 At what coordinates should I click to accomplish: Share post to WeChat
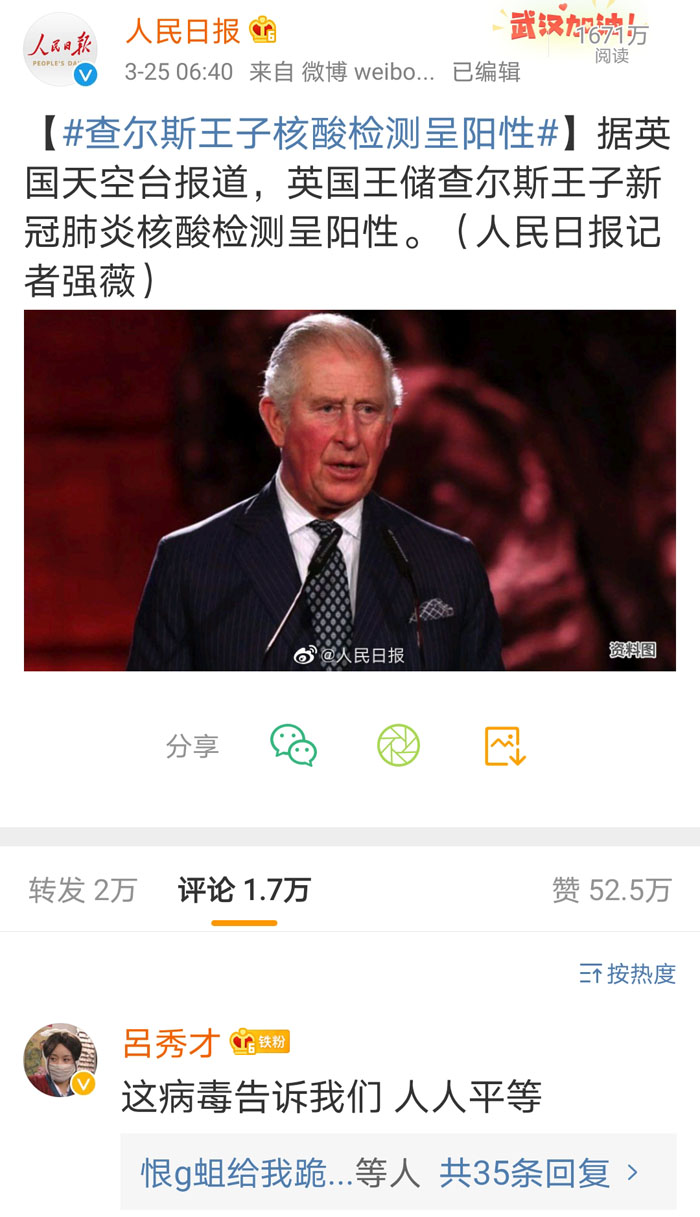[x=293, y=746]
